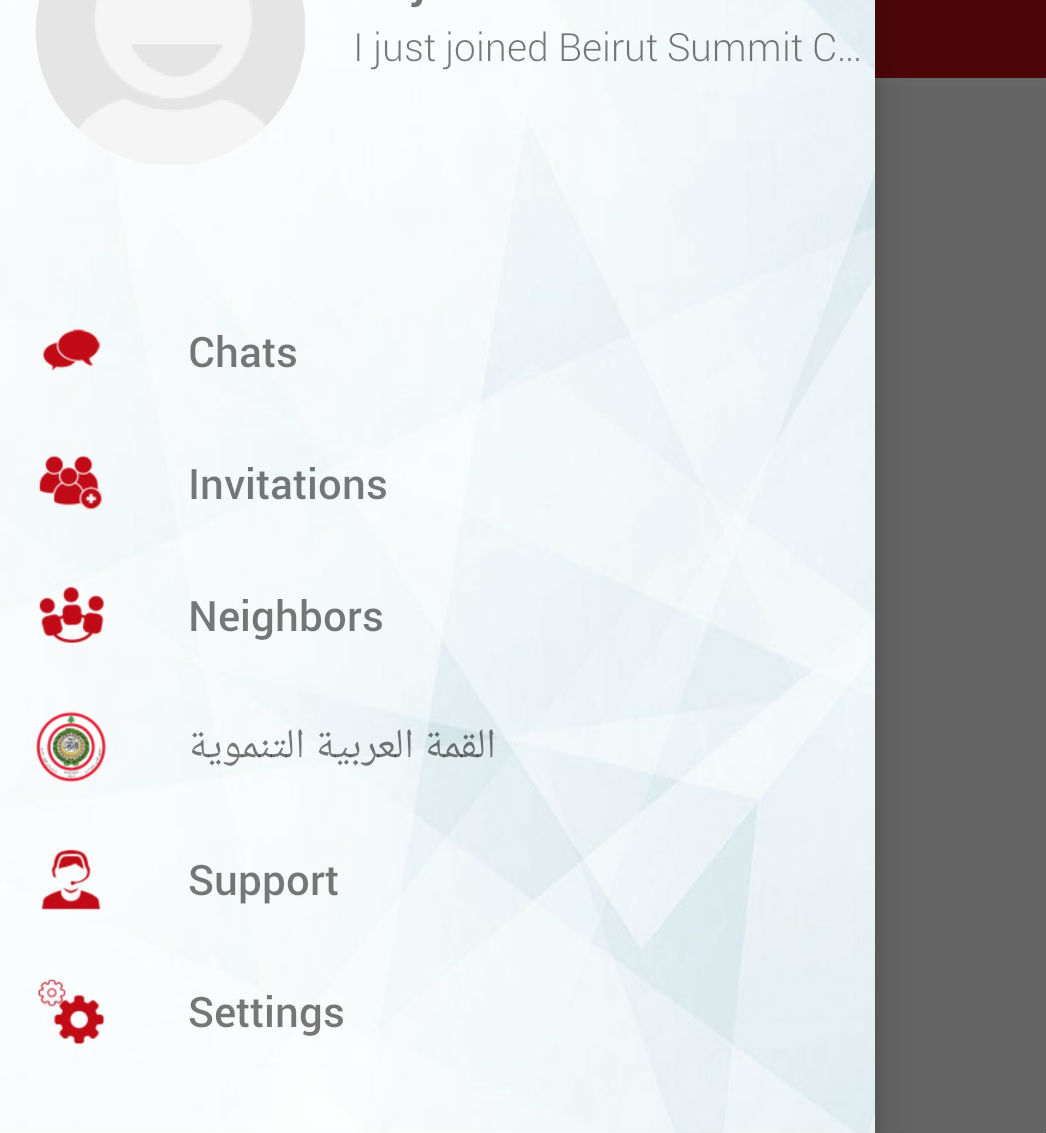The height and width of the screenshot is (1133, 1046).
Task: Select the القمة العربية التنموية entry
Action: click(x=342, y=746)
